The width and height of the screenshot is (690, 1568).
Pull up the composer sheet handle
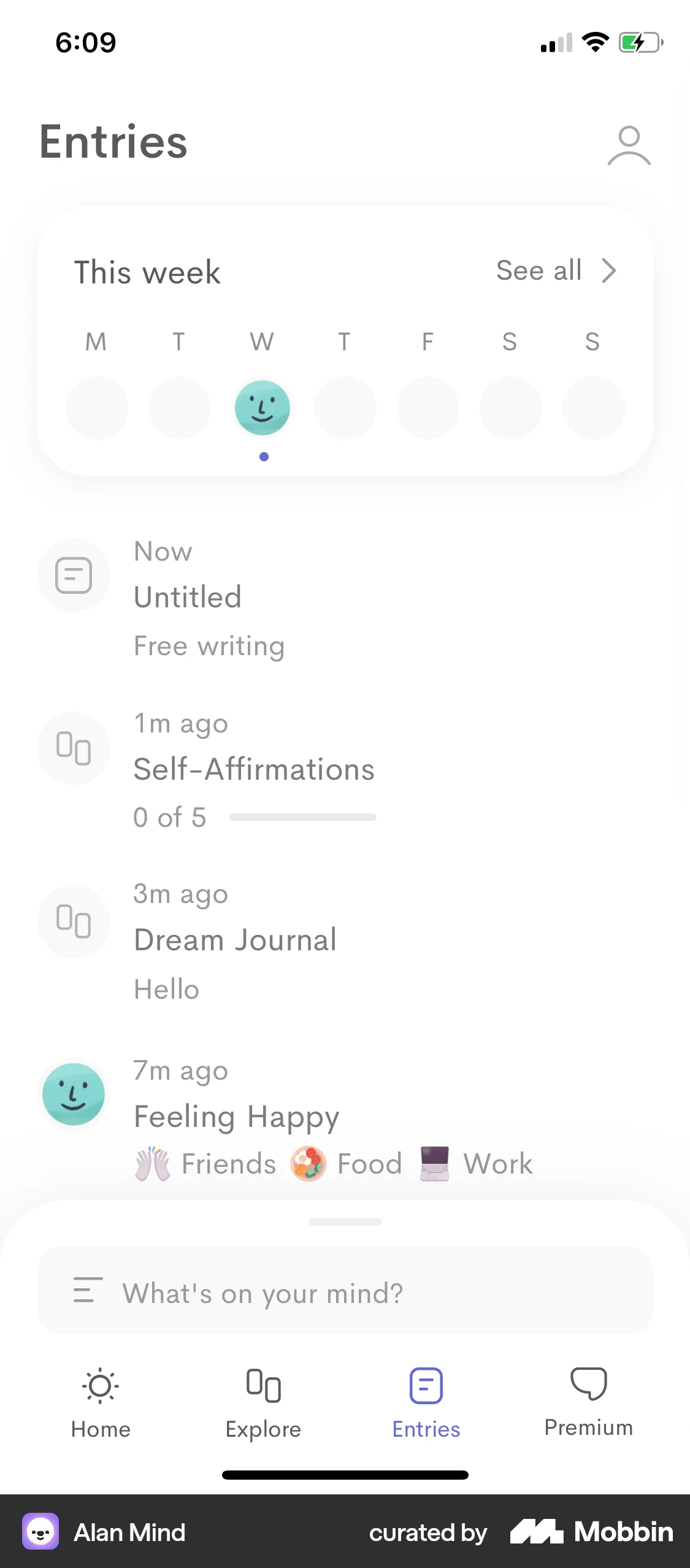(345, 1221)
